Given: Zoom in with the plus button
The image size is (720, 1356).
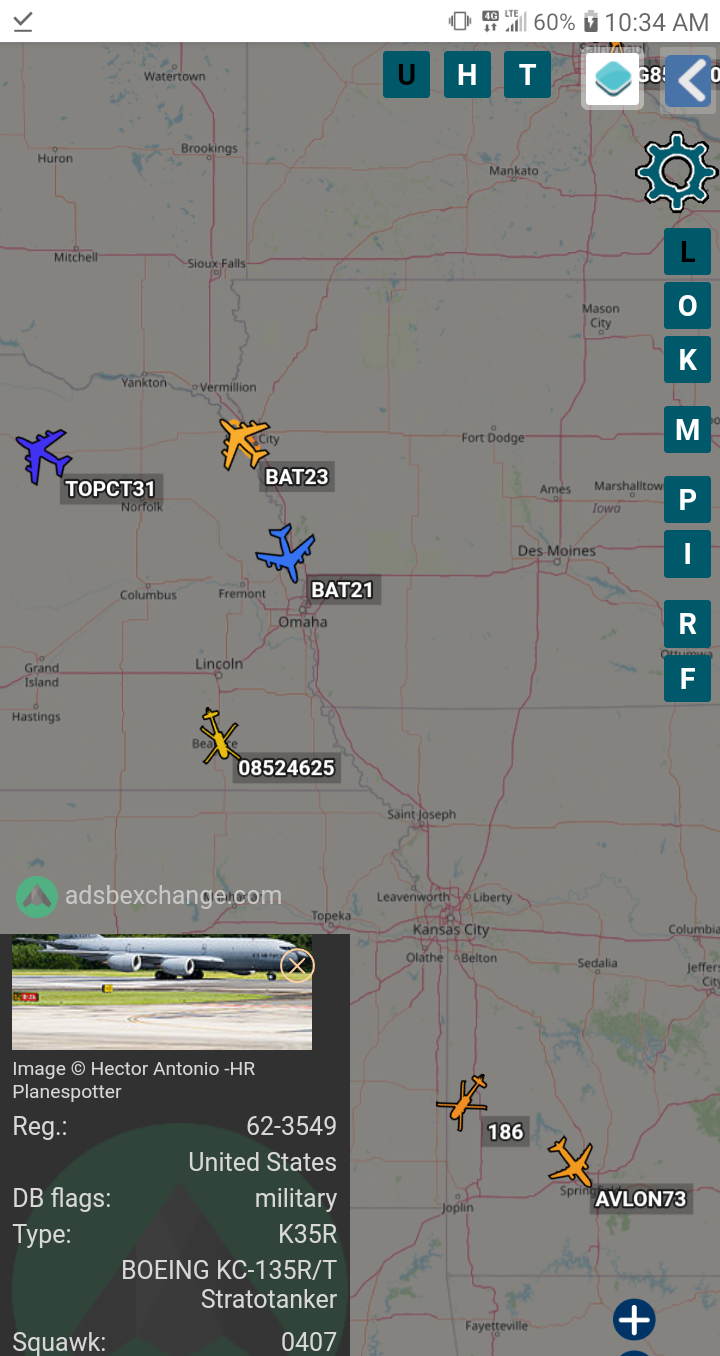Looking at the screenshot, I should [x=634, y=1320].
